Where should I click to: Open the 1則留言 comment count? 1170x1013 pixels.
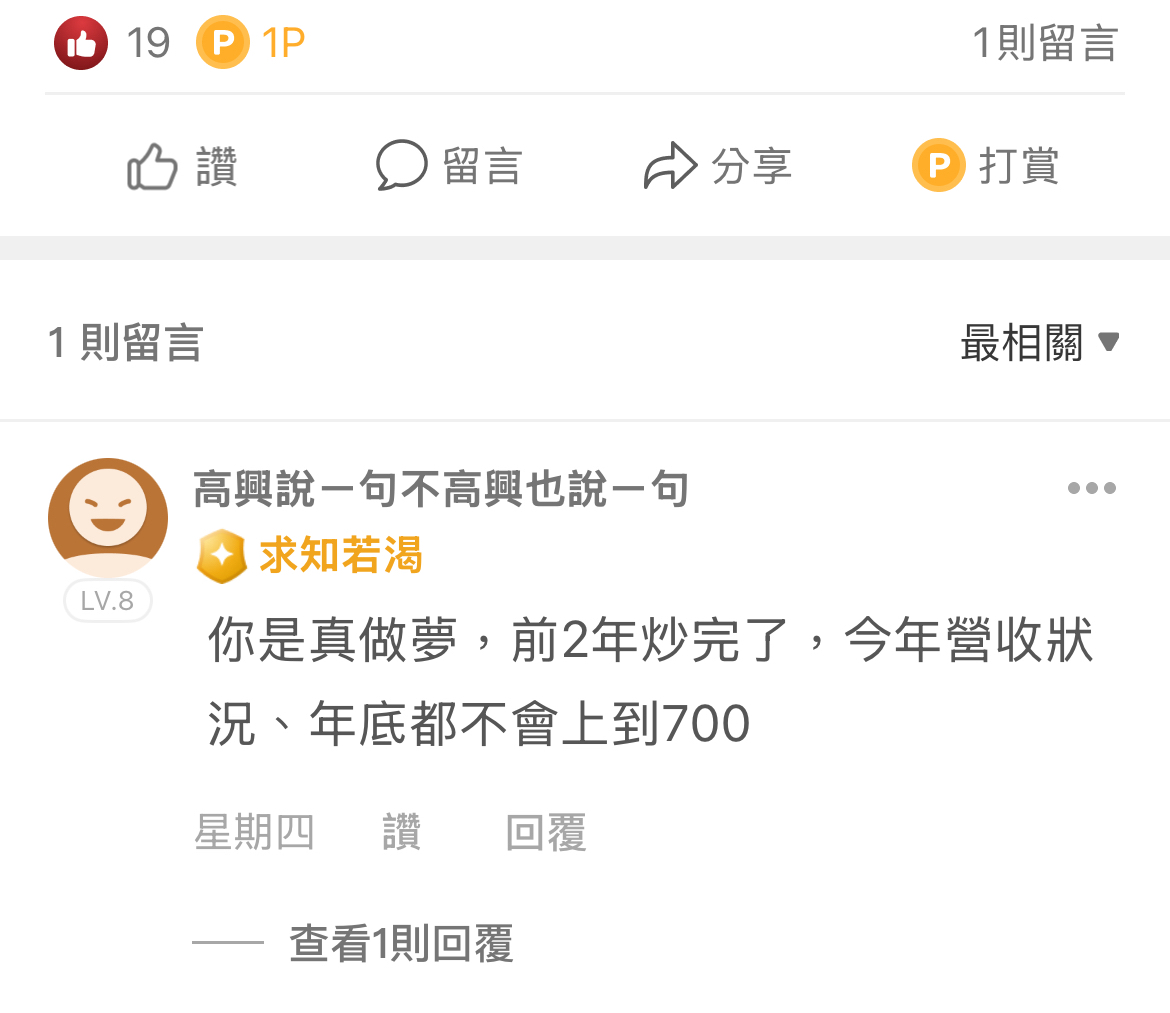[1044, 44]
